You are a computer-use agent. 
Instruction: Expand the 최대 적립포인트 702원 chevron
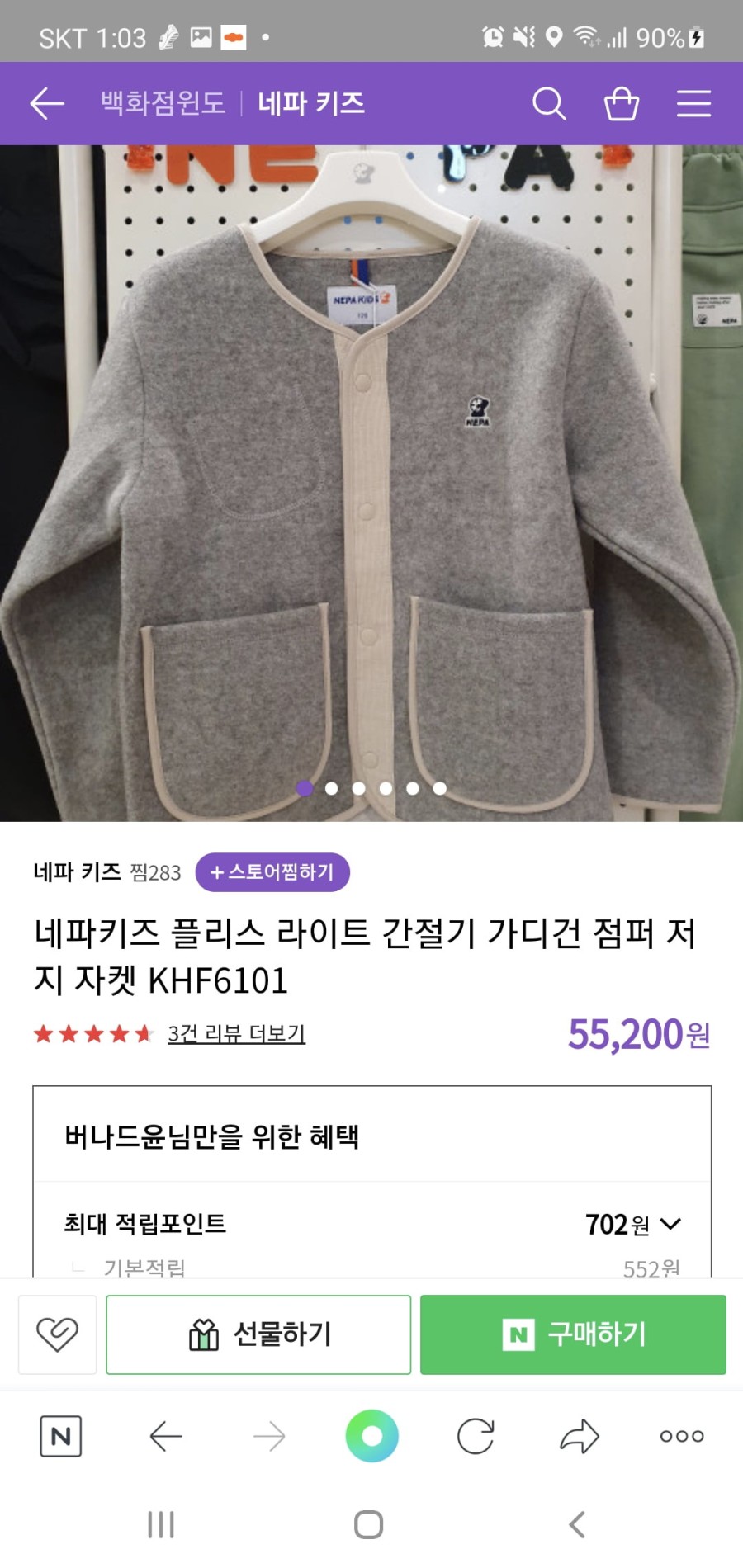pos(671,1224)
